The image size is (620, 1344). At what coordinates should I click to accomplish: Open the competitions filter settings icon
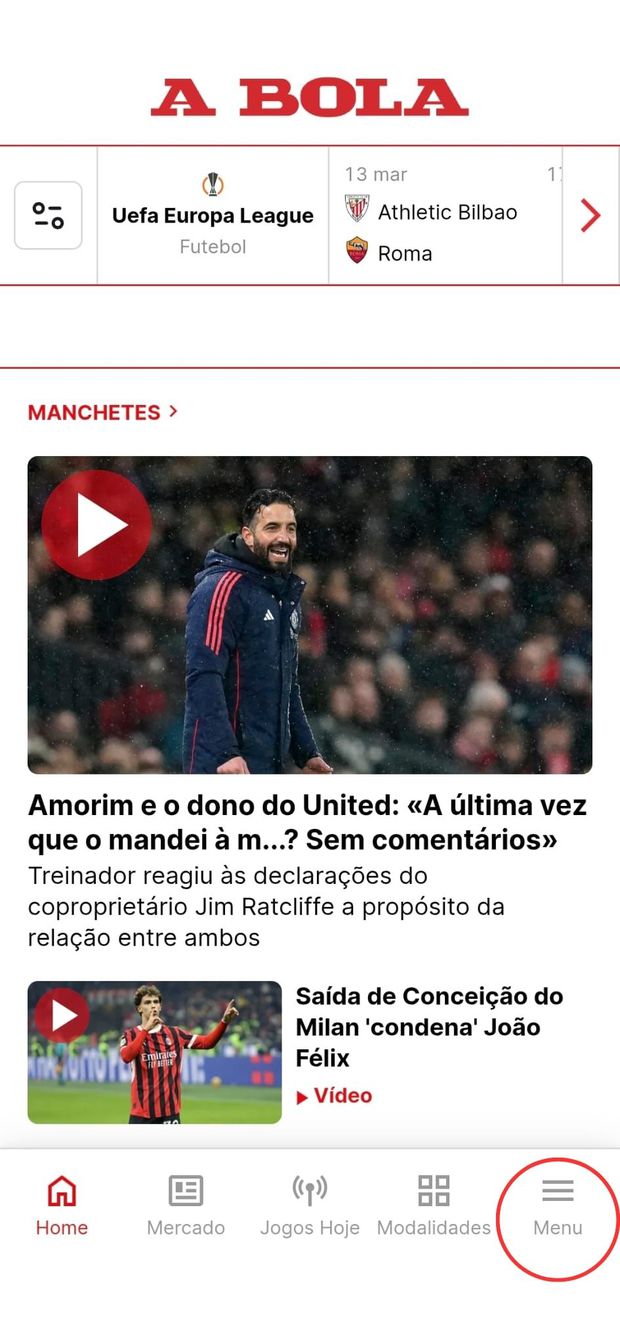48,216
